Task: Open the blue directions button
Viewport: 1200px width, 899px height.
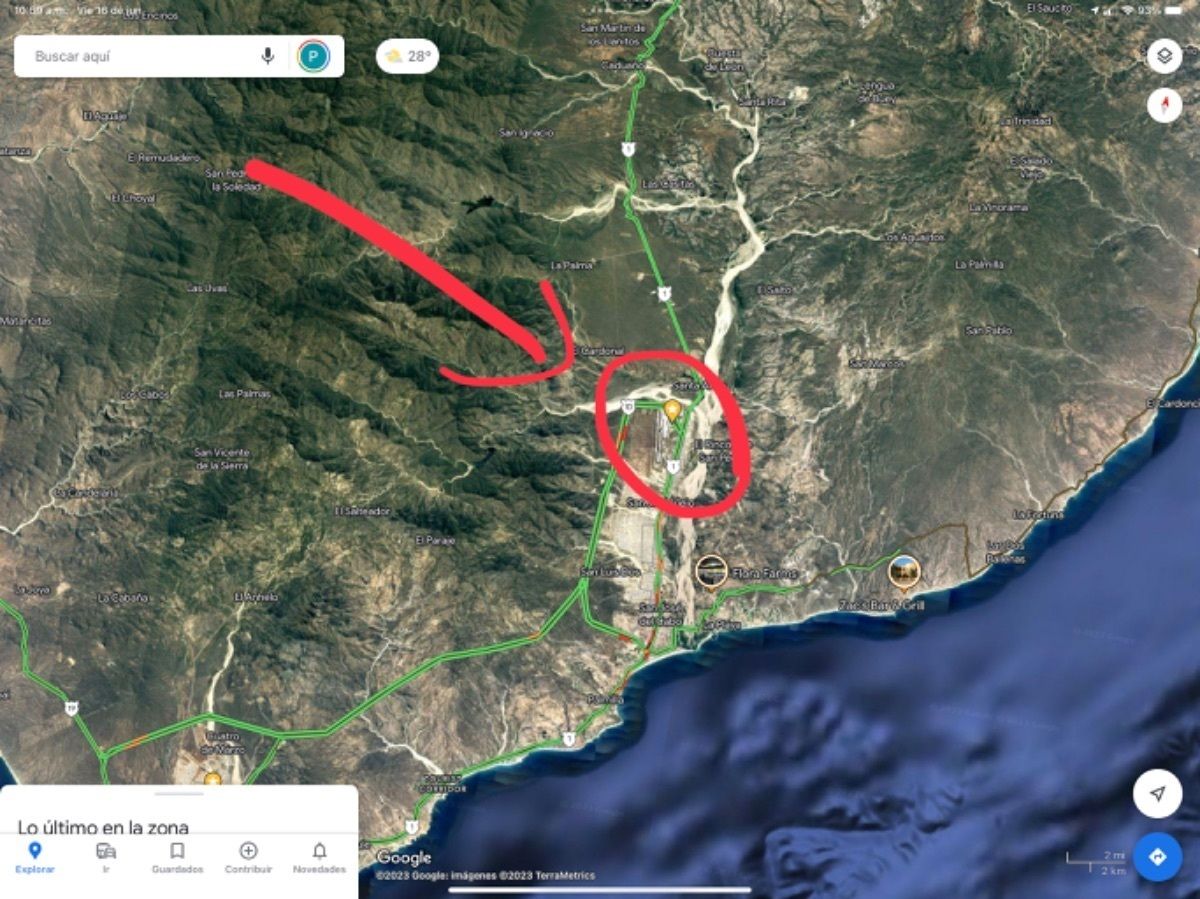Action: [1157, 857]
